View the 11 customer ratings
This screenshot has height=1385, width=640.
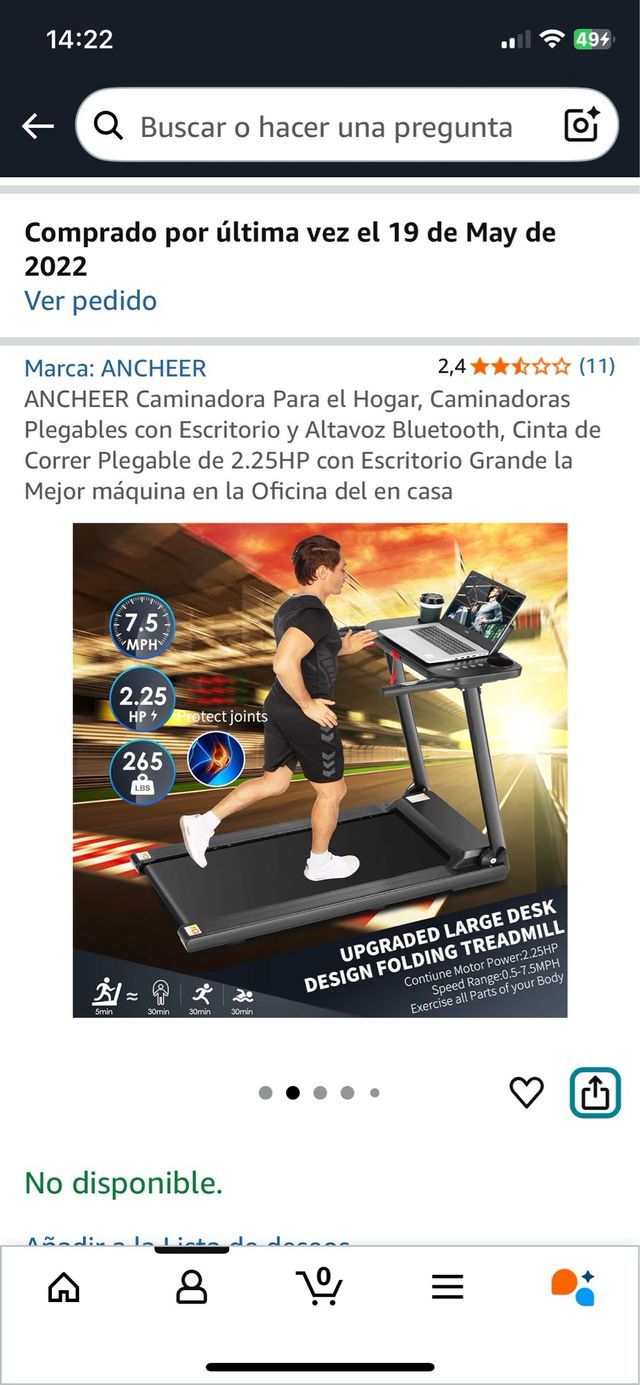[597, 366]
